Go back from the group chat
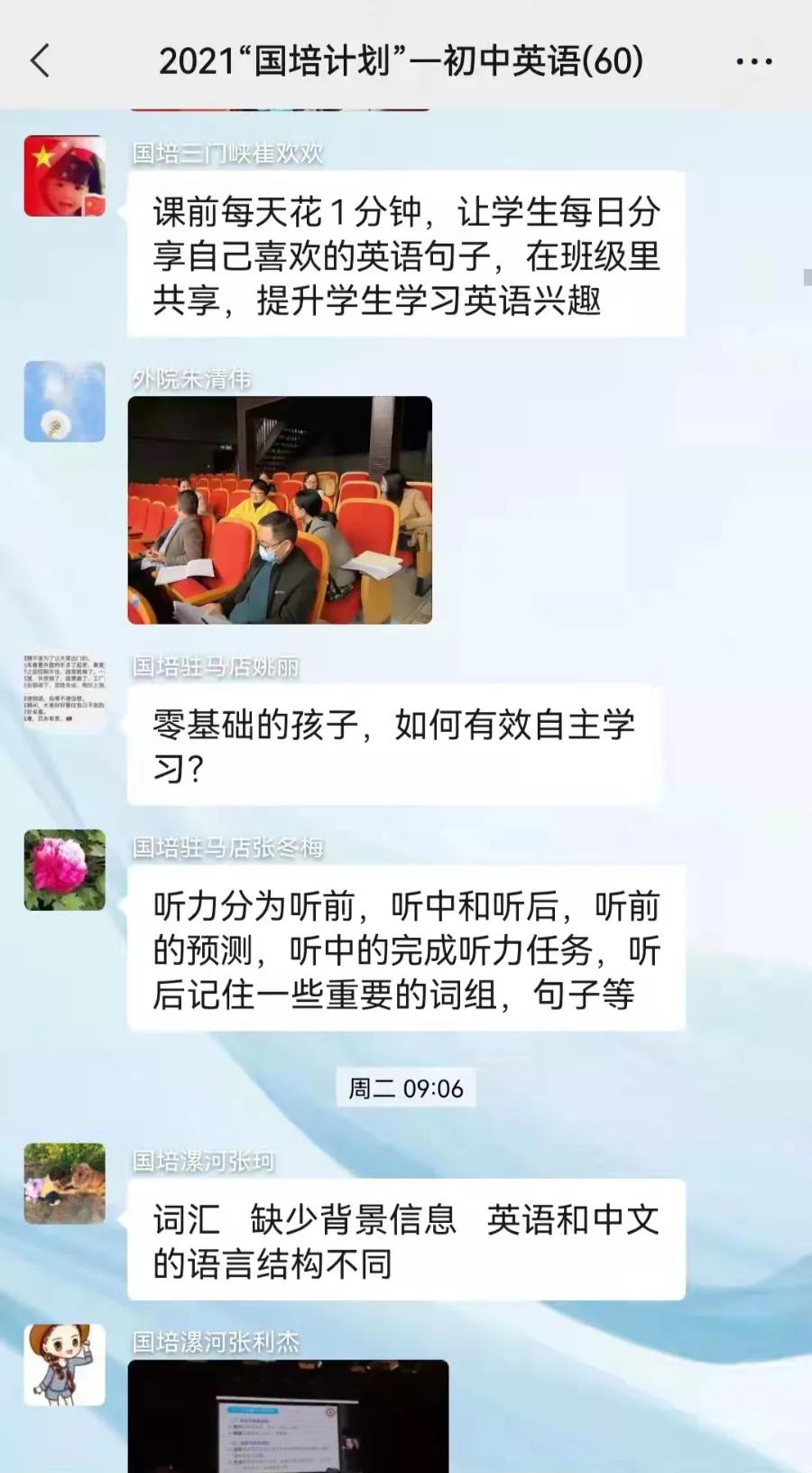Viewport: 812px width, 1473px height. [41, 61]
